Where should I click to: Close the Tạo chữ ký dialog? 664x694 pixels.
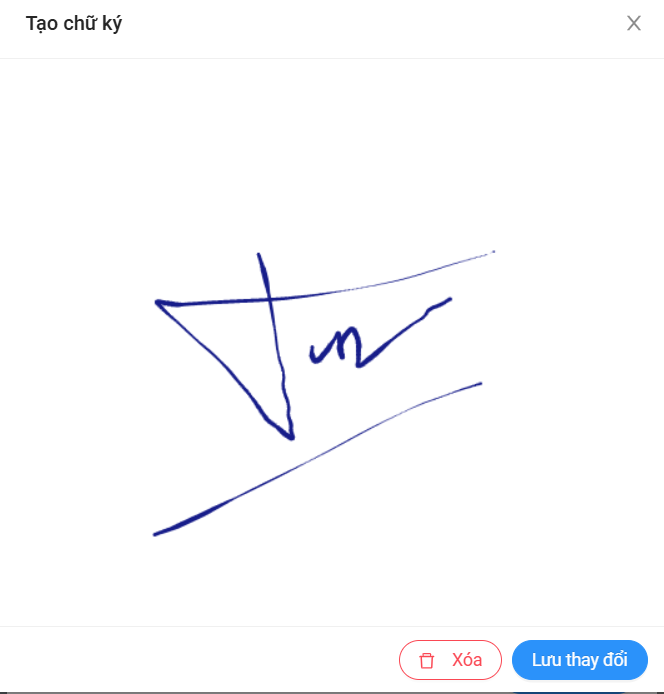(634, 24)
